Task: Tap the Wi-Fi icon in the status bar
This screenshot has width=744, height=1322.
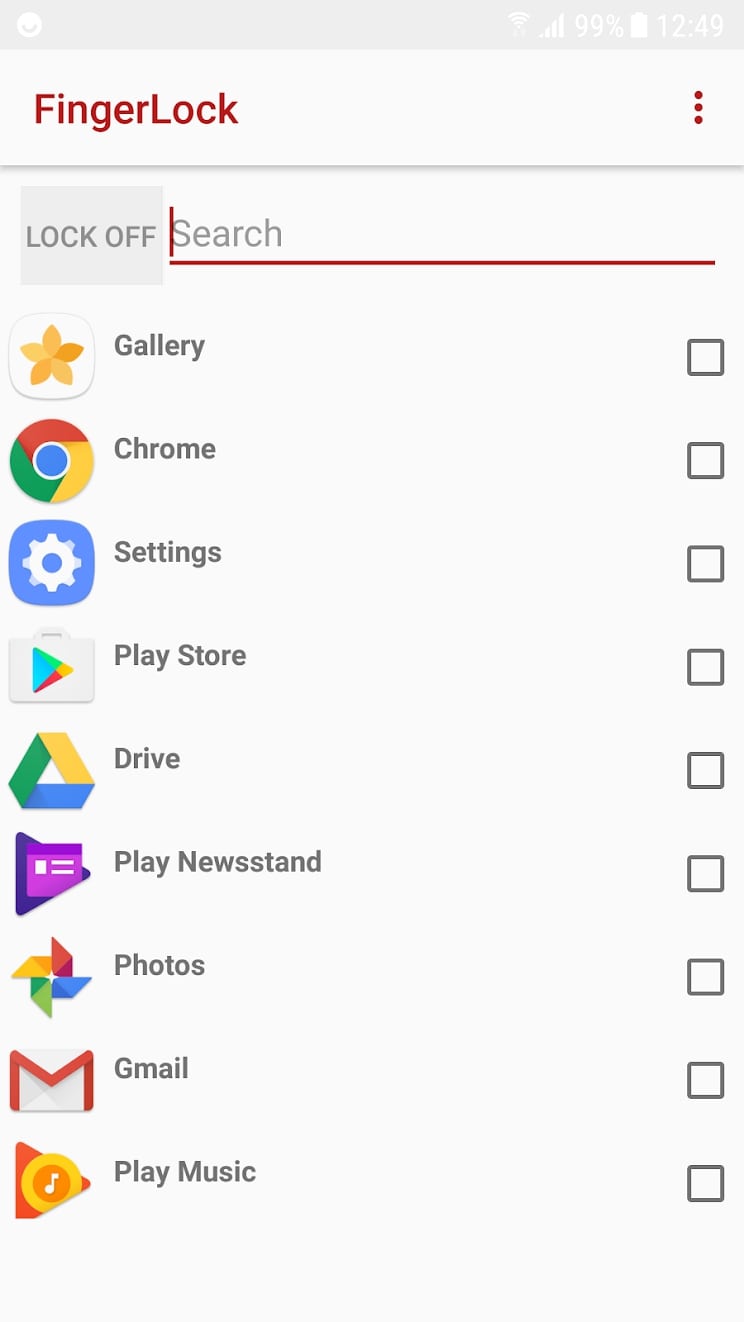Action: tap(518, 25)
